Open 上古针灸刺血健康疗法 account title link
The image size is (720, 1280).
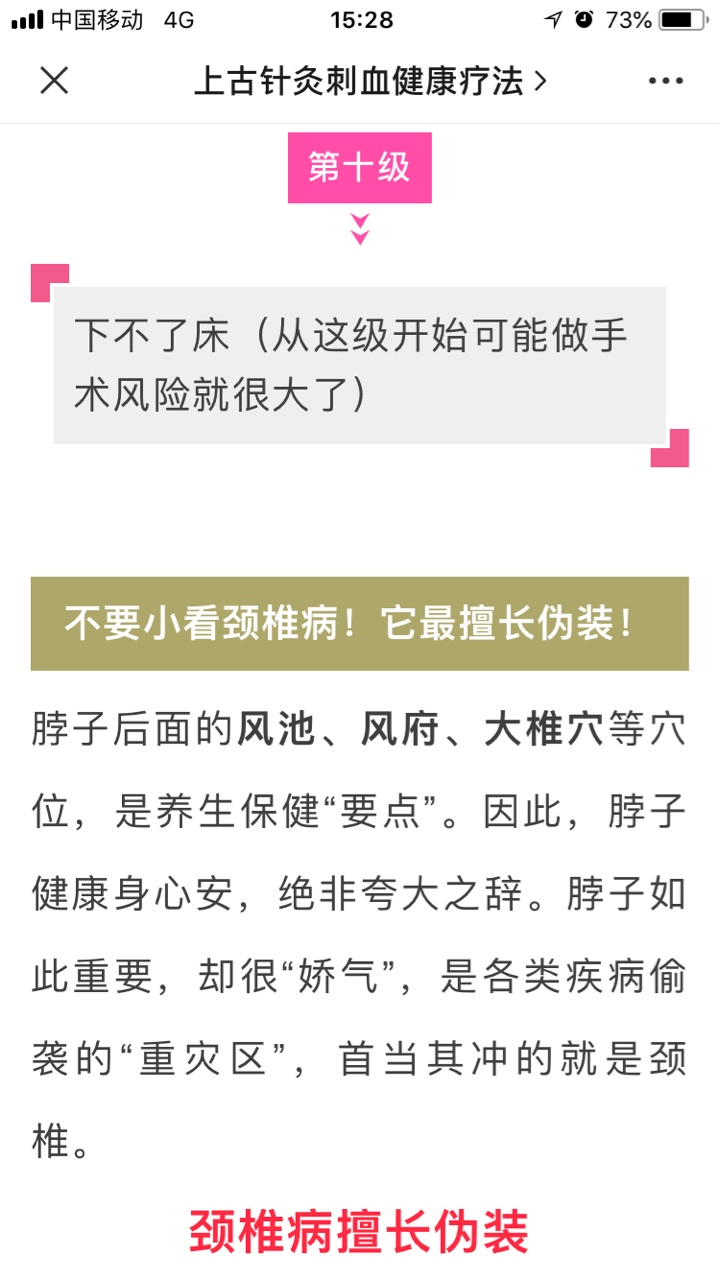click(x=369, y=81)
